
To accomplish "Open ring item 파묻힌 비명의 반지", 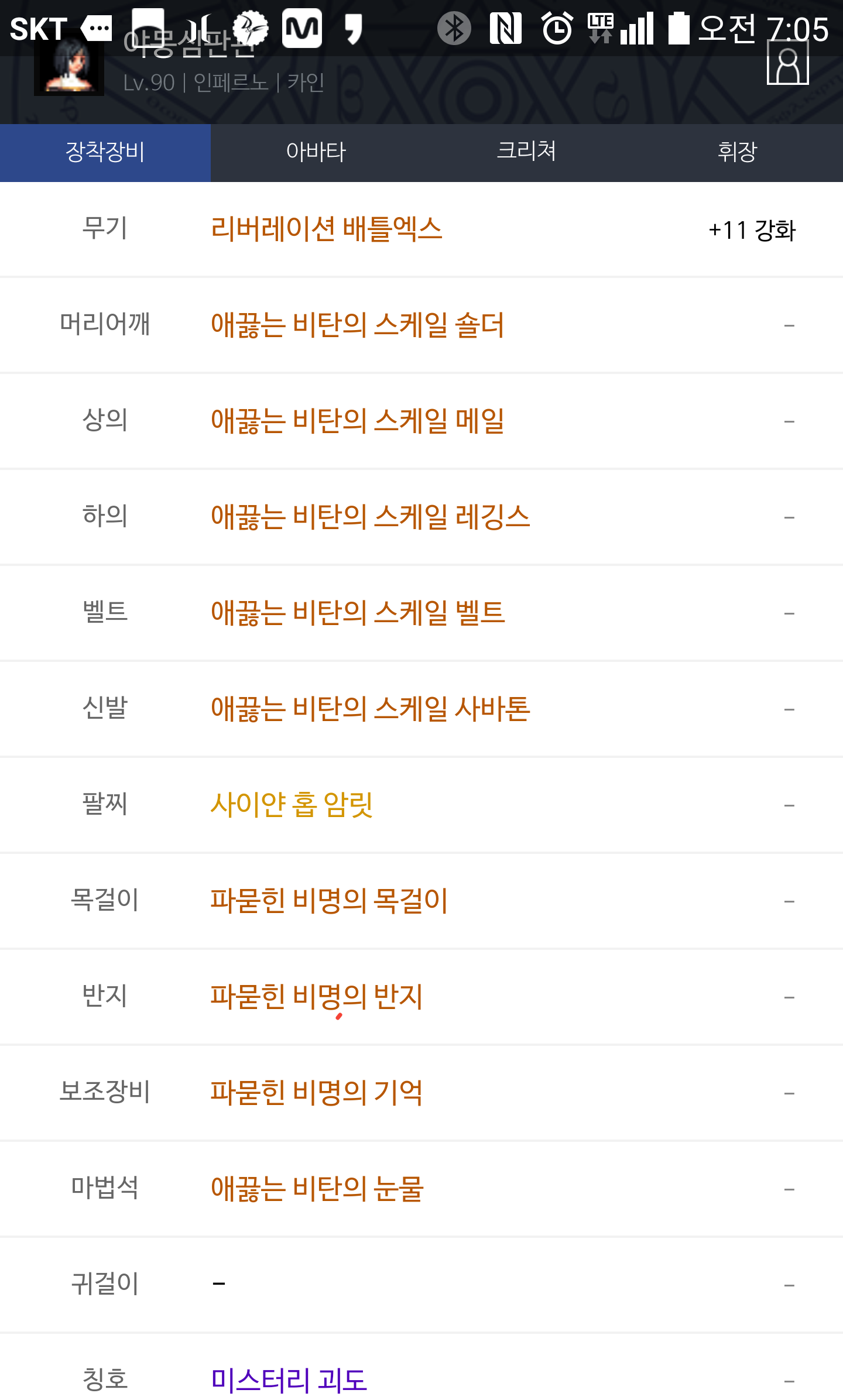I will point(316,997).
